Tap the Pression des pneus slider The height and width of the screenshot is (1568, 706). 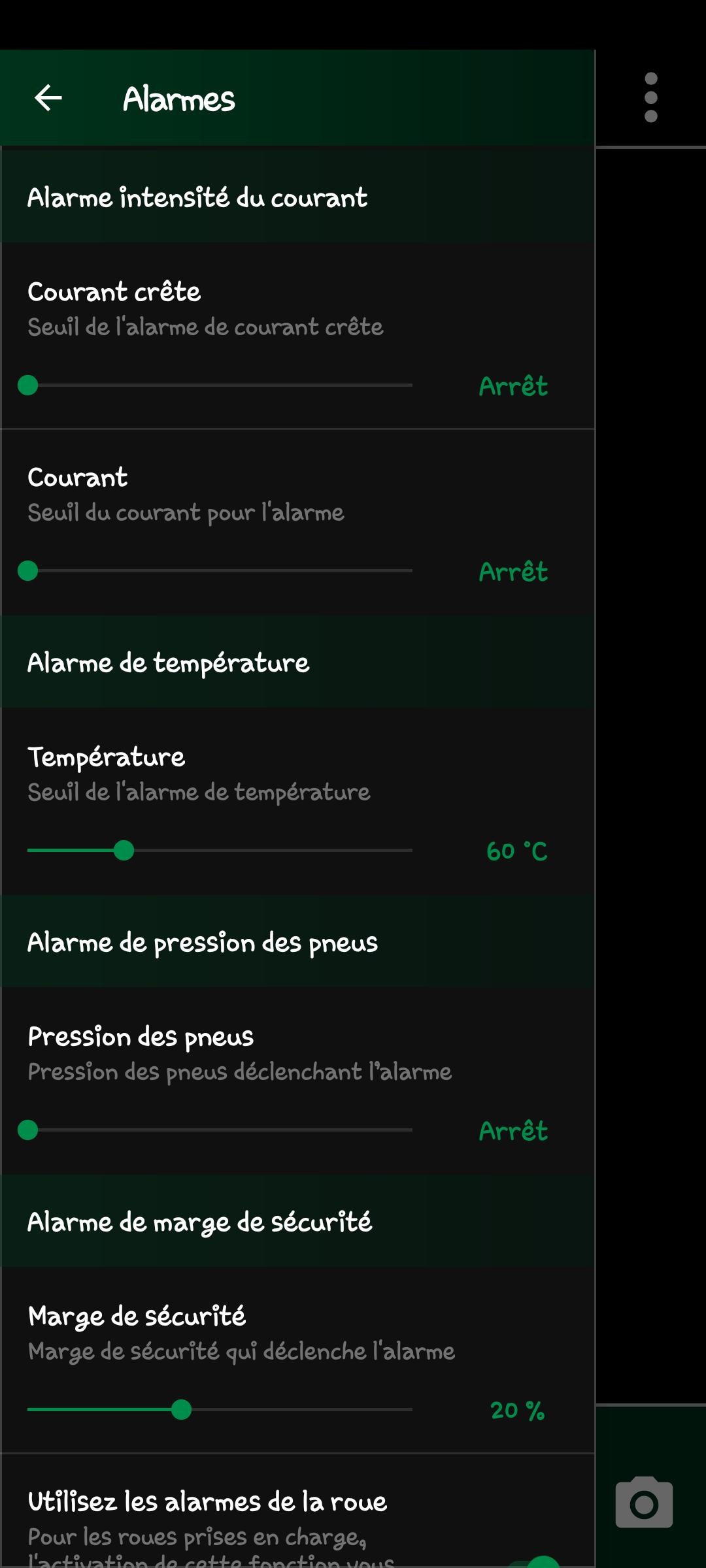(220, 1130)
